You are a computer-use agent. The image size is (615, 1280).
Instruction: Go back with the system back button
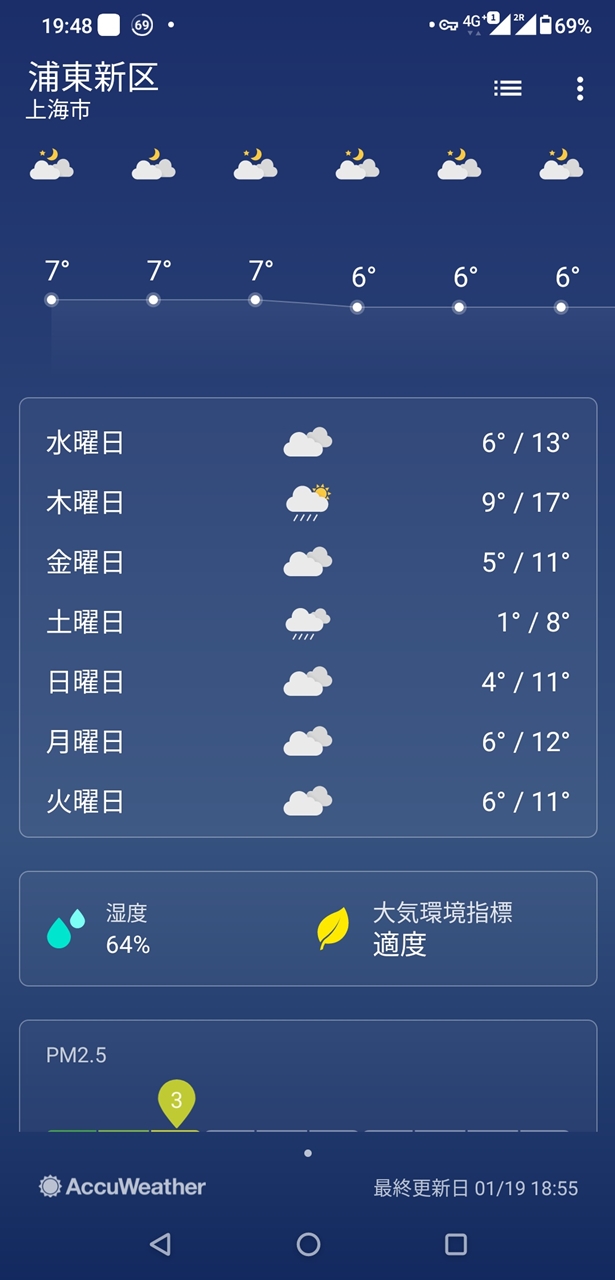(x=160, y=1244)
